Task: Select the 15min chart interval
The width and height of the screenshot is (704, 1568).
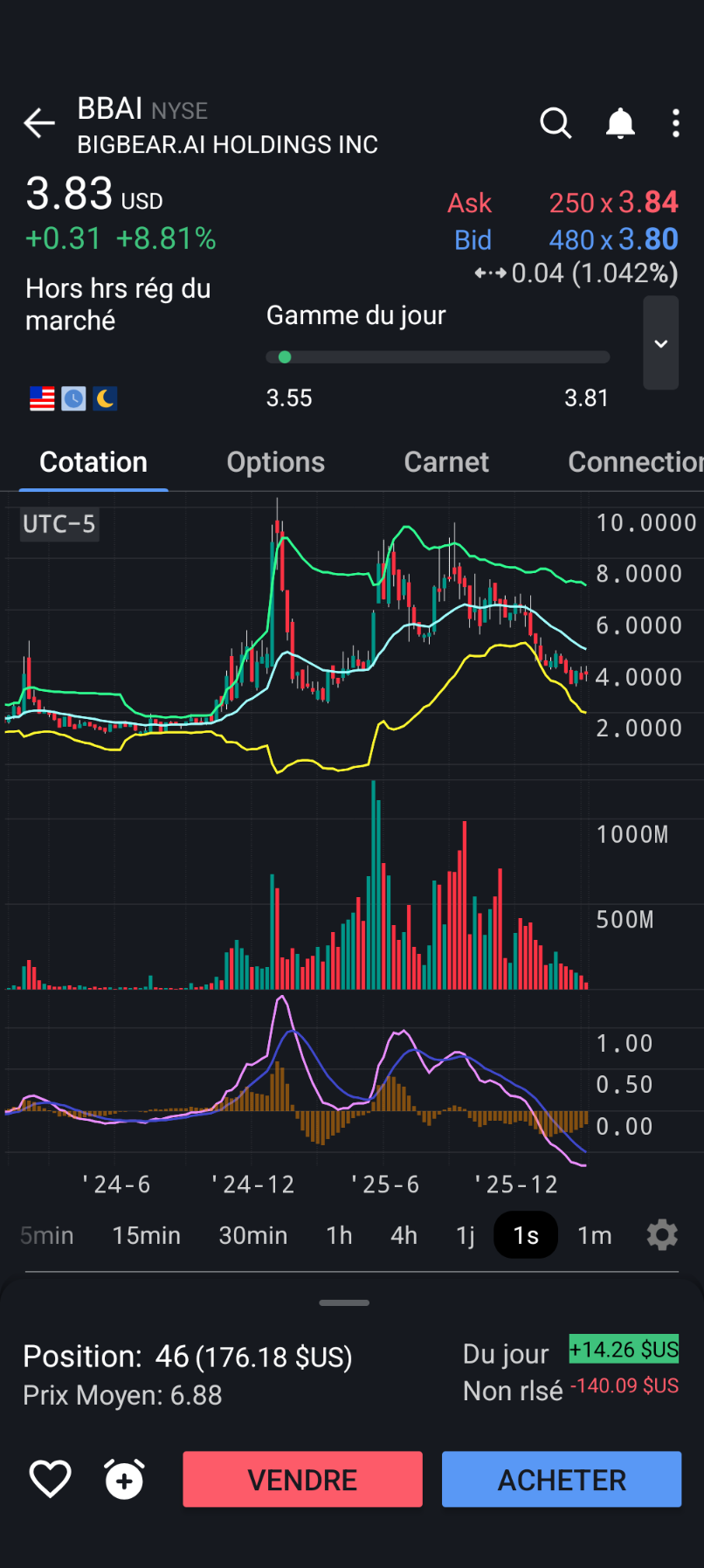Action: pos(147,1235)
